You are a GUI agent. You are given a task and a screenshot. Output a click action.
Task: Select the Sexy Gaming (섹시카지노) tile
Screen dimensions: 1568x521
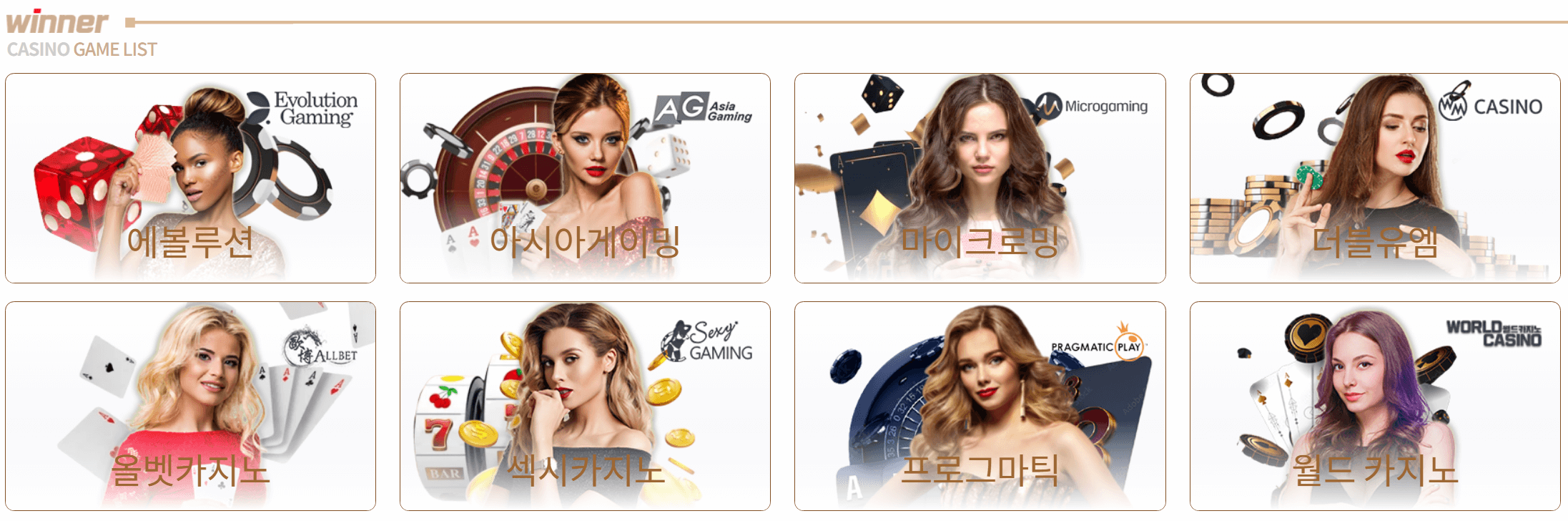[585, 406]
